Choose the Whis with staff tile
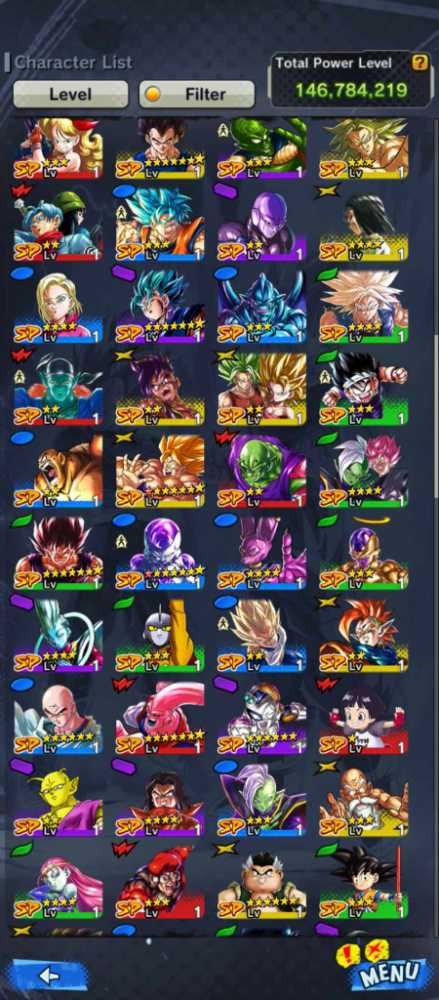439x1000 pixels. tap(58, 635)
